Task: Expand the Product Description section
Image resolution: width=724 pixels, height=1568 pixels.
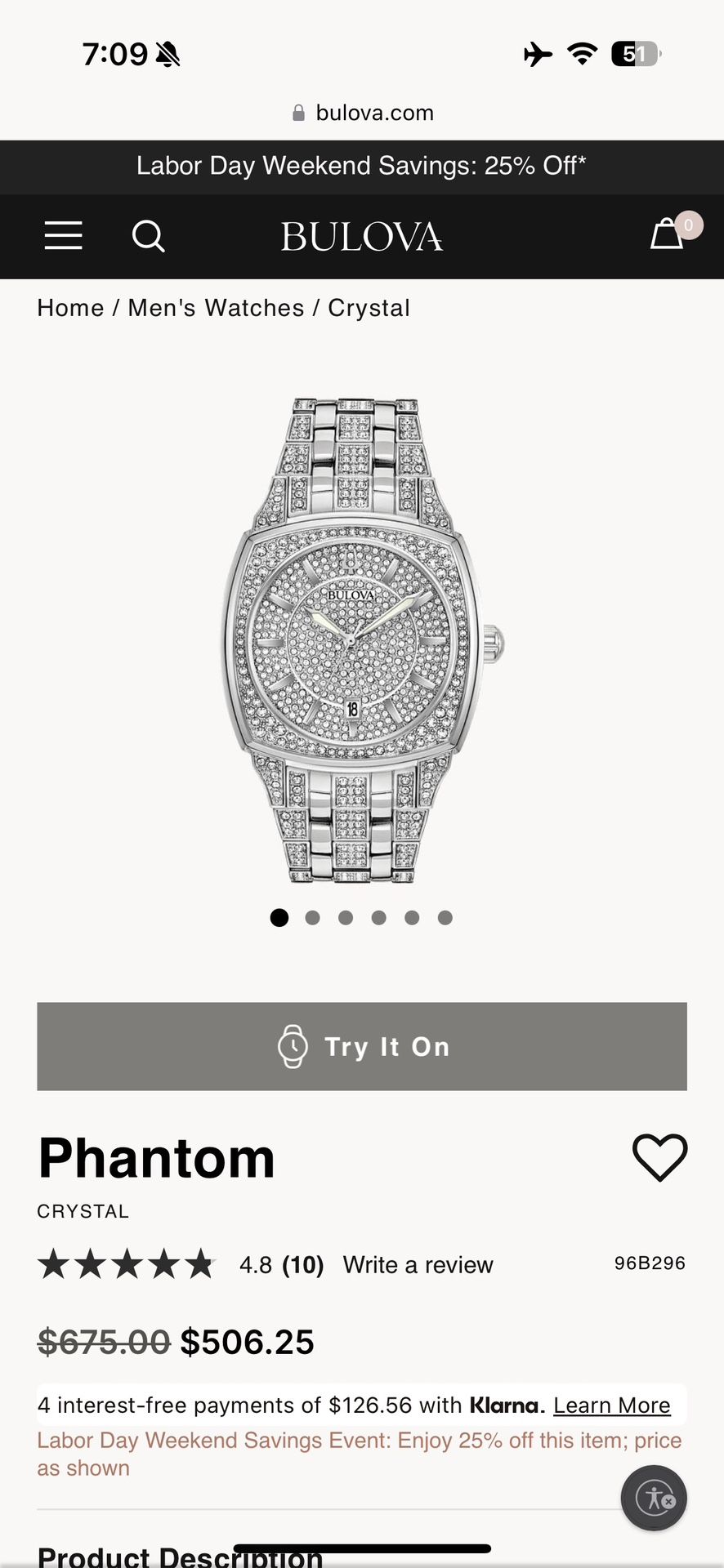Action: [180, 1556]
